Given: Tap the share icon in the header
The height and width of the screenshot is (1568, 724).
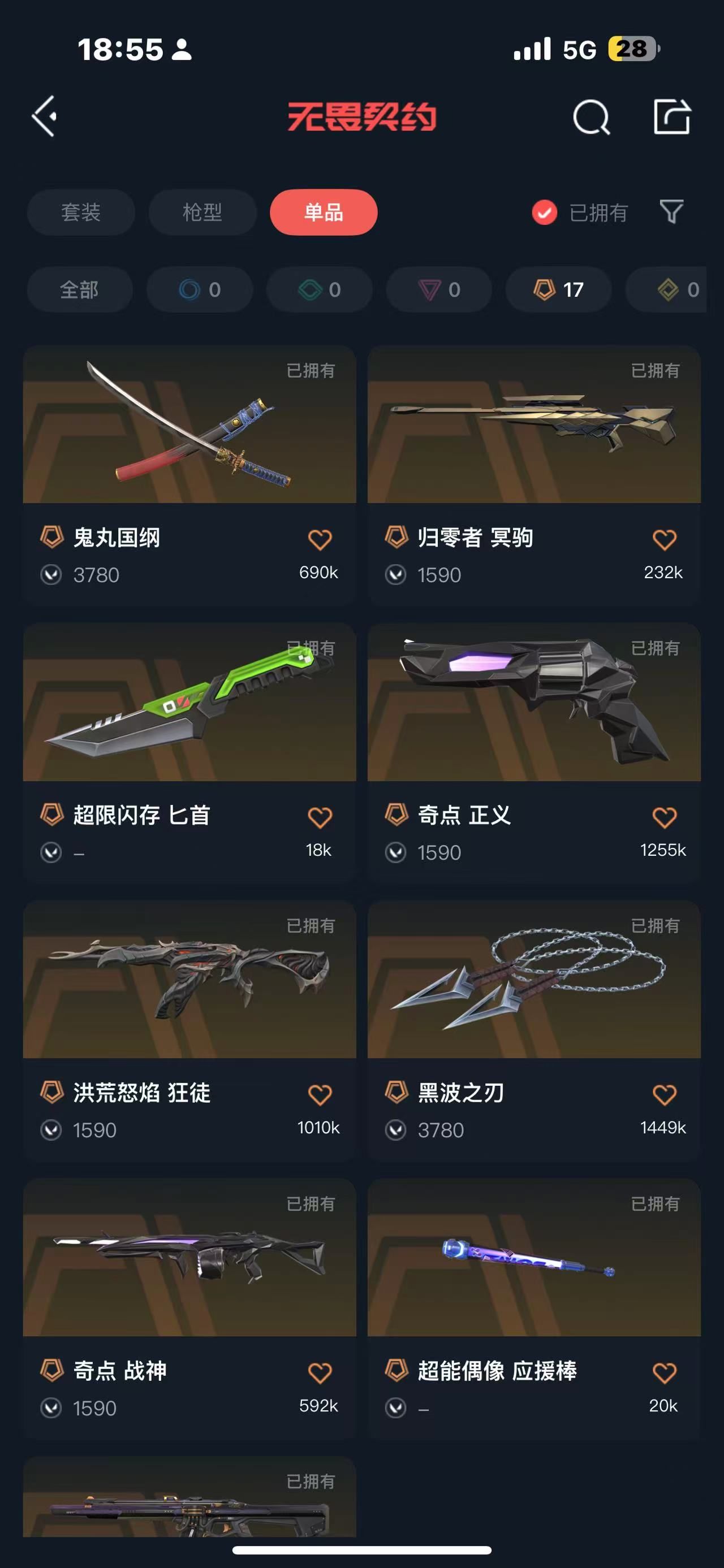Looking at the screenshot, I should [671, 116].
